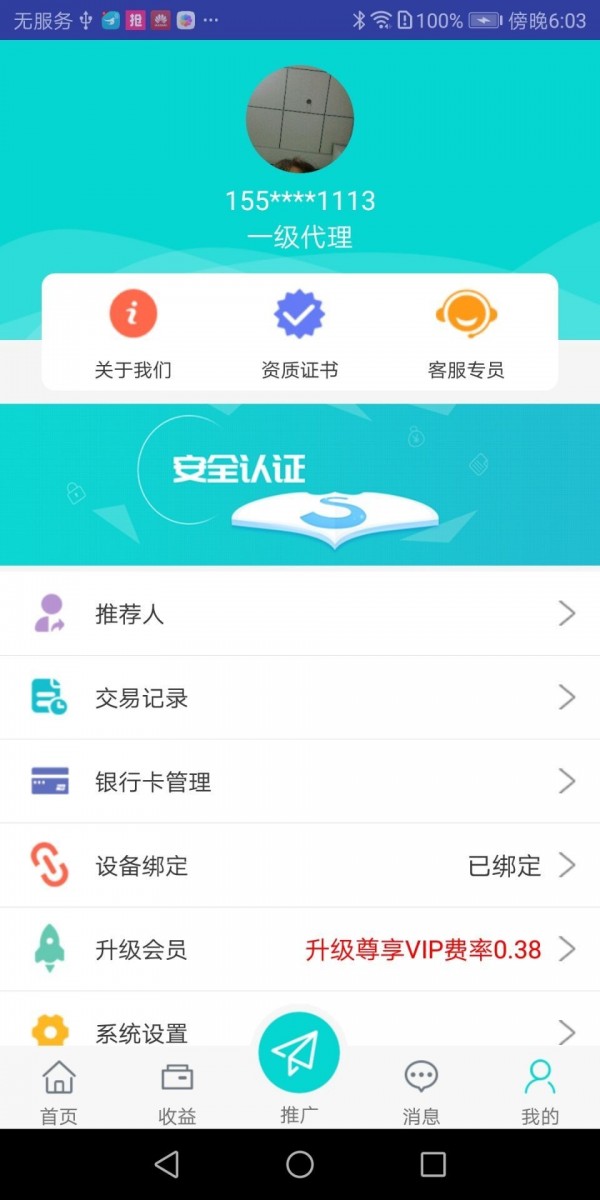Select the 我的 (mine) tab
This screenshot has width=600, height=1200.
tap(540, 1092)
